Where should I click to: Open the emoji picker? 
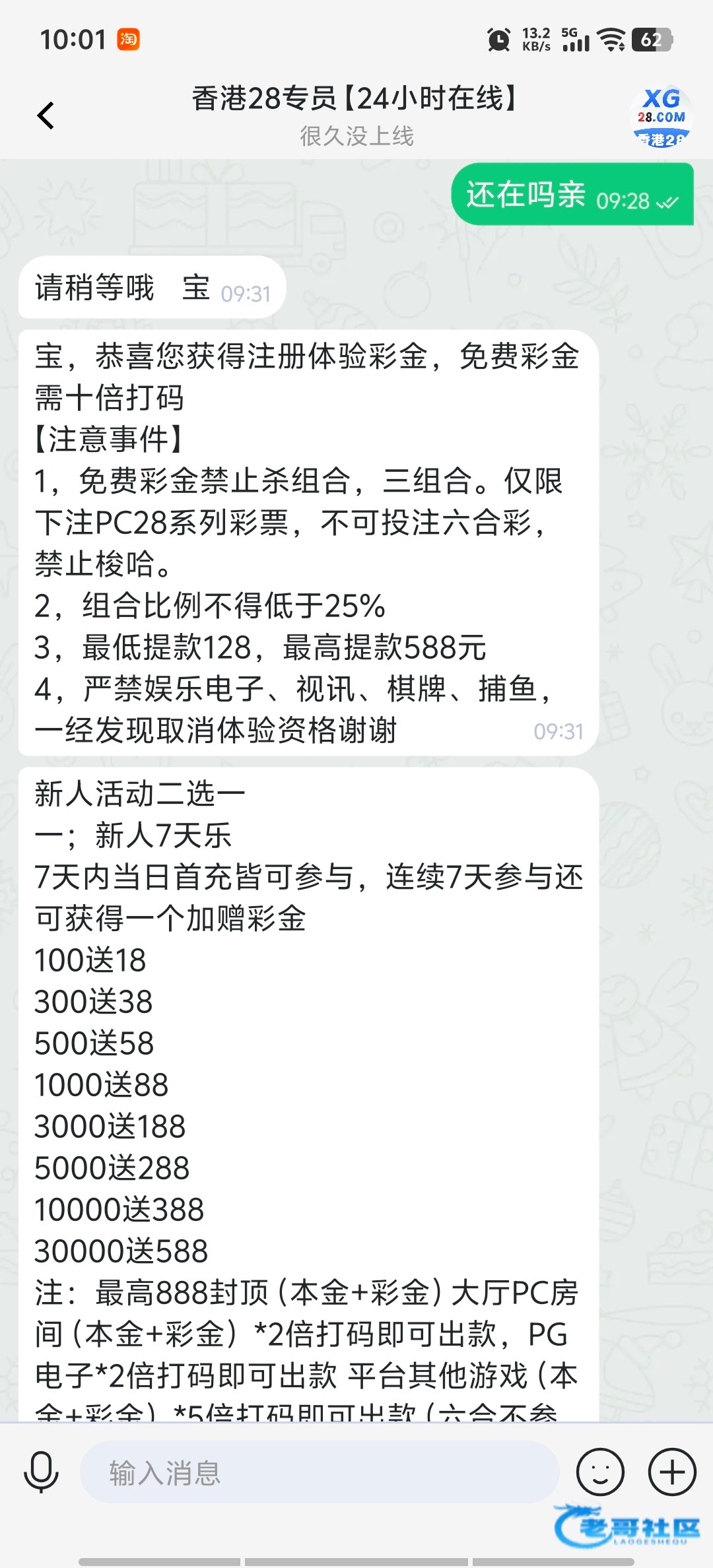point(600,1472)
